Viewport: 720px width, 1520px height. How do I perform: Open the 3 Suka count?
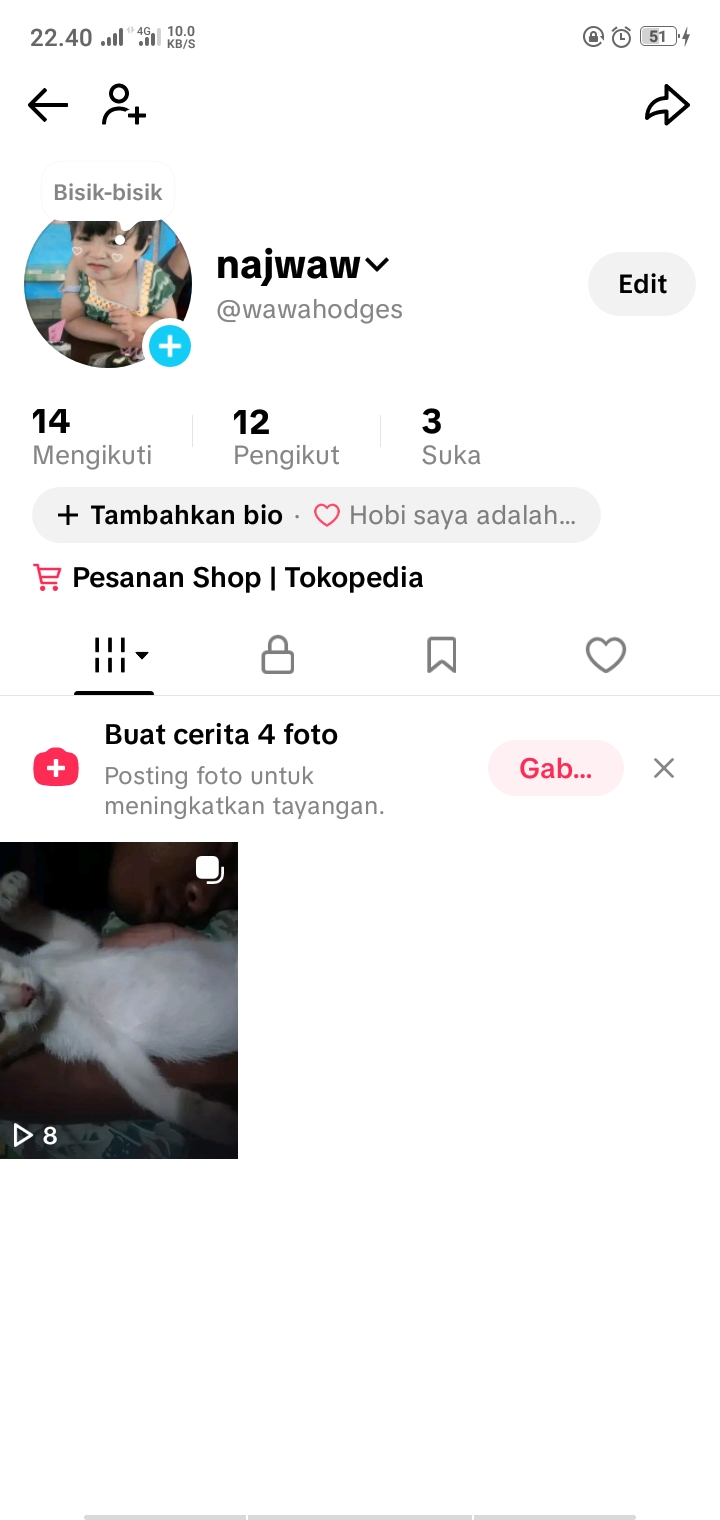coord(451,437)
